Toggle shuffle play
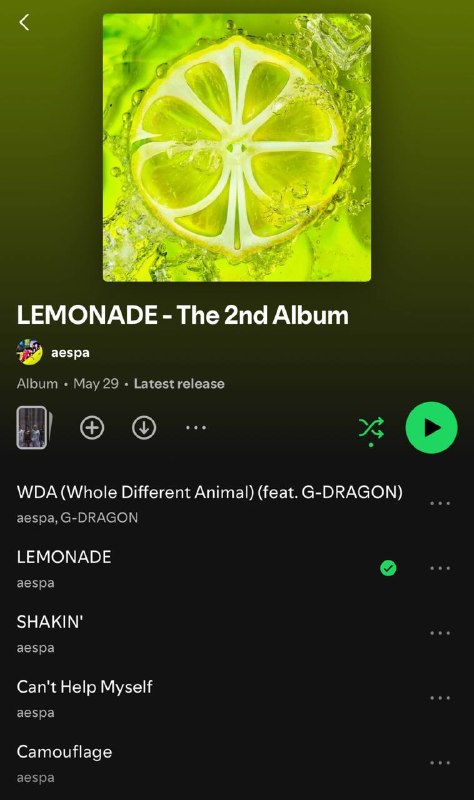Image resolution: width=474 pixels, height=800 pixels. 371,429
